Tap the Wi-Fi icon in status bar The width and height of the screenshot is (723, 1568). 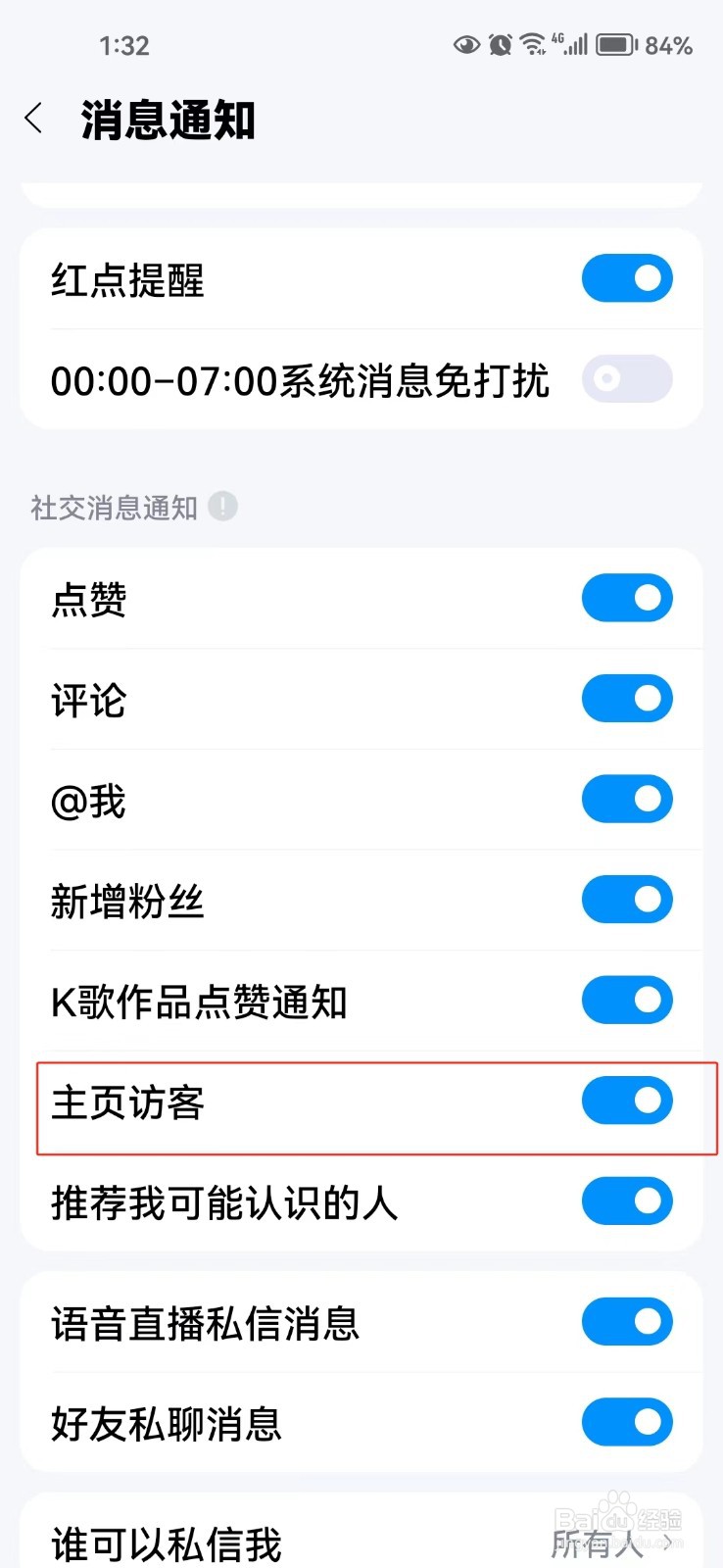click(x=534, y=42)
